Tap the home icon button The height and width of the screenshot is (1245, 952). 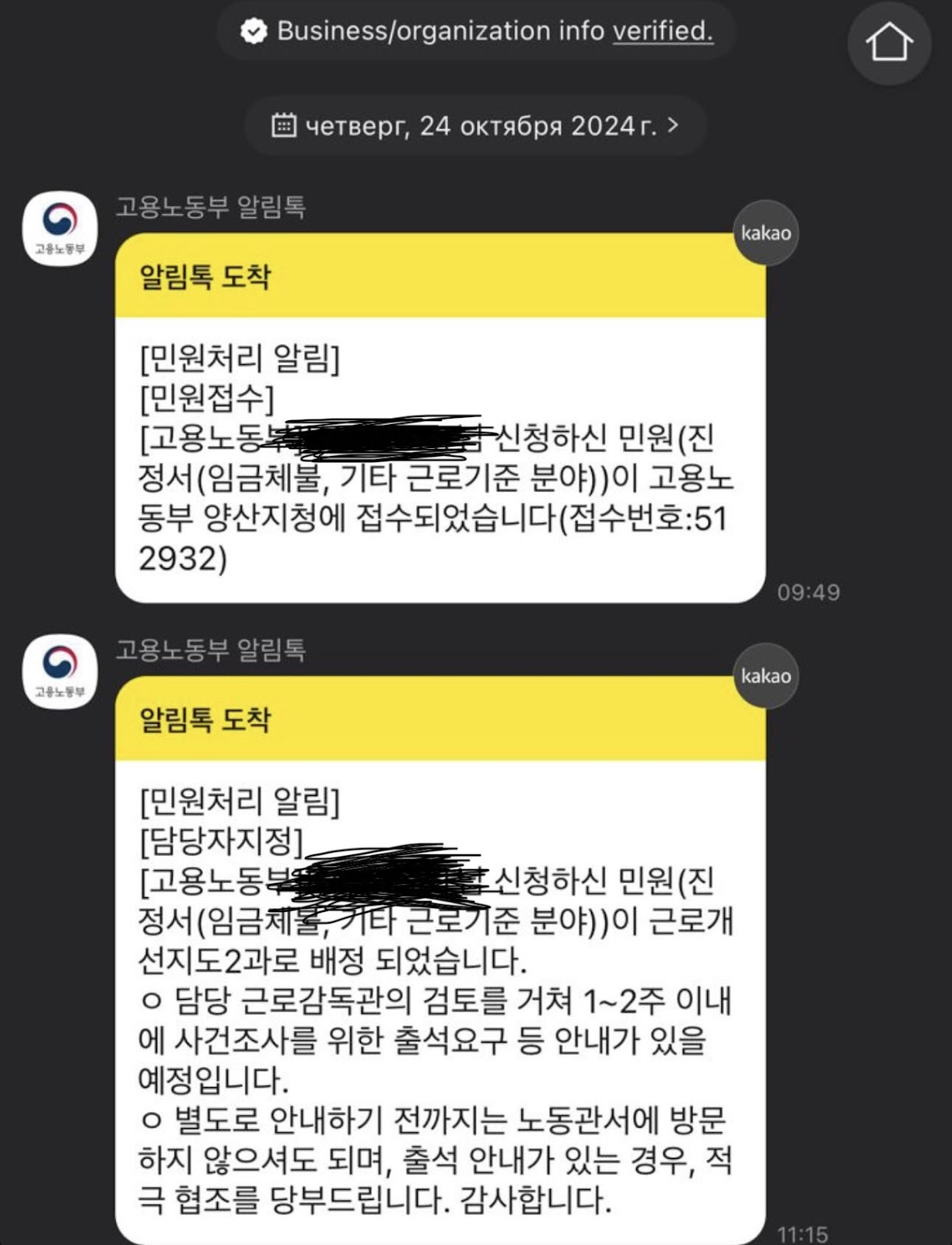coord(889,43)
